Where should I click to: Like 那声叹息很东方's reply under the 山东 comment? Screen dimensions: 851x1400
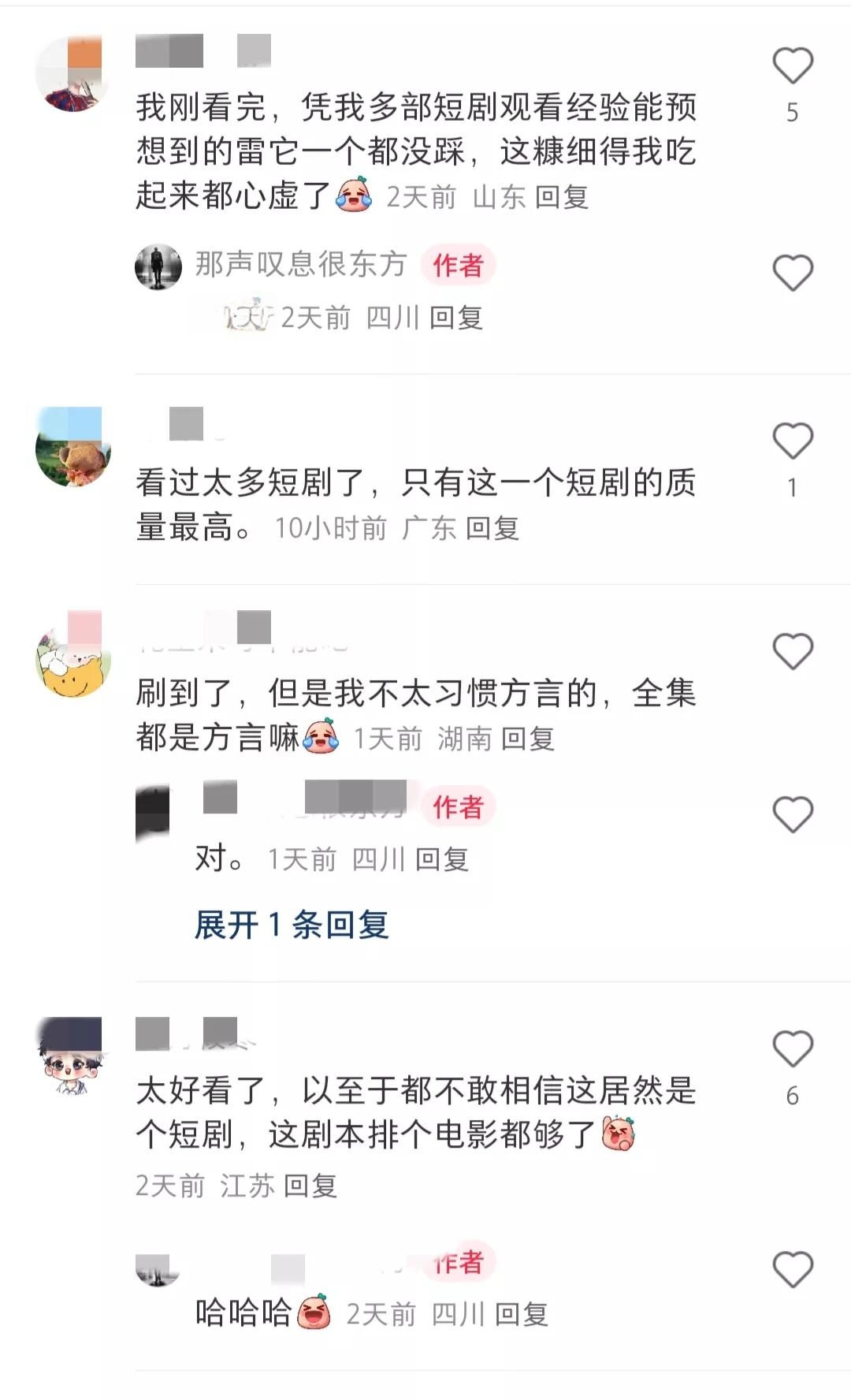(x=792, y=273)
